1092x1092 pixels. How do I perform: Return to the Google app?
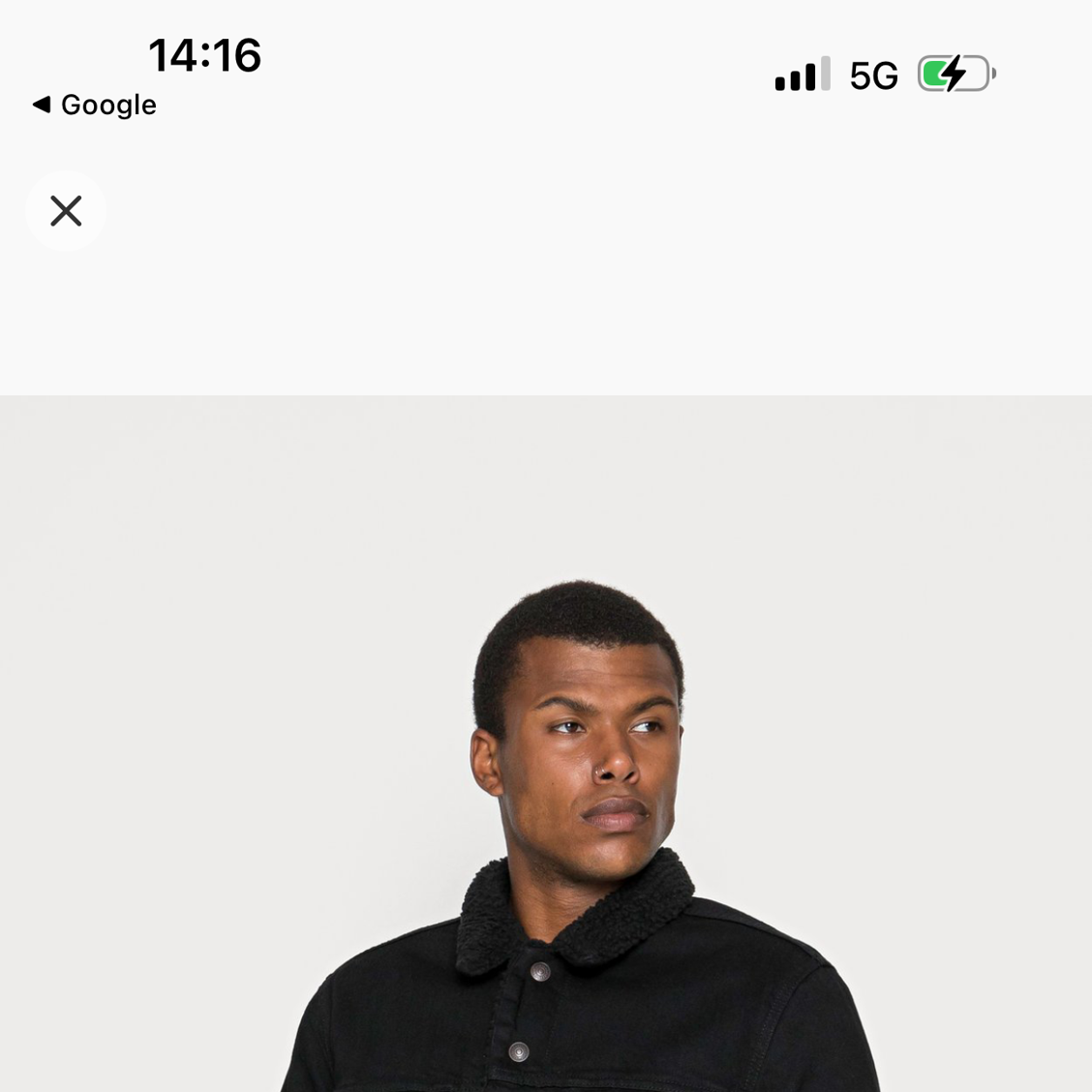coord(94,105)
